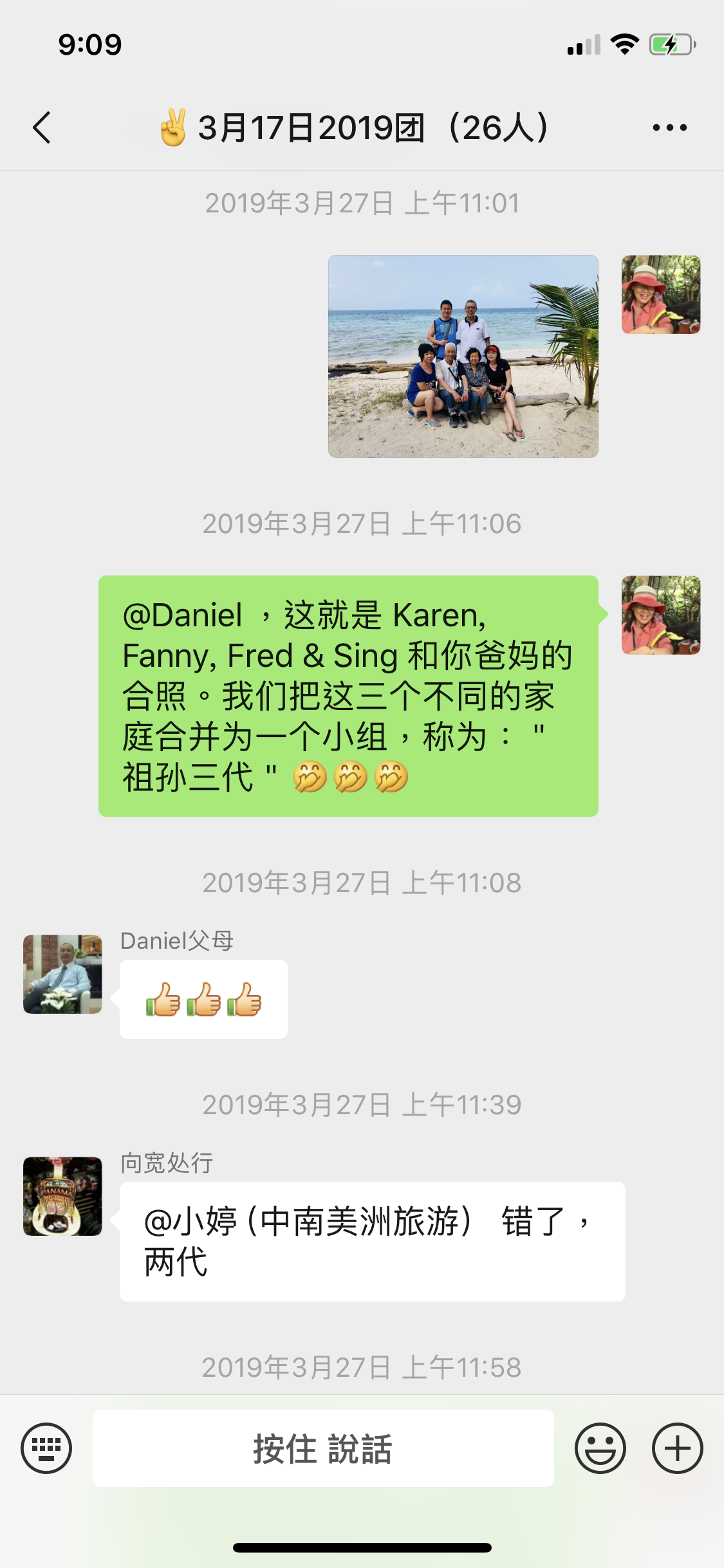Screen dimensions: 724x1568
Task: Open Daniel父母's profile avatar
Action: click(x=62, y=974)
